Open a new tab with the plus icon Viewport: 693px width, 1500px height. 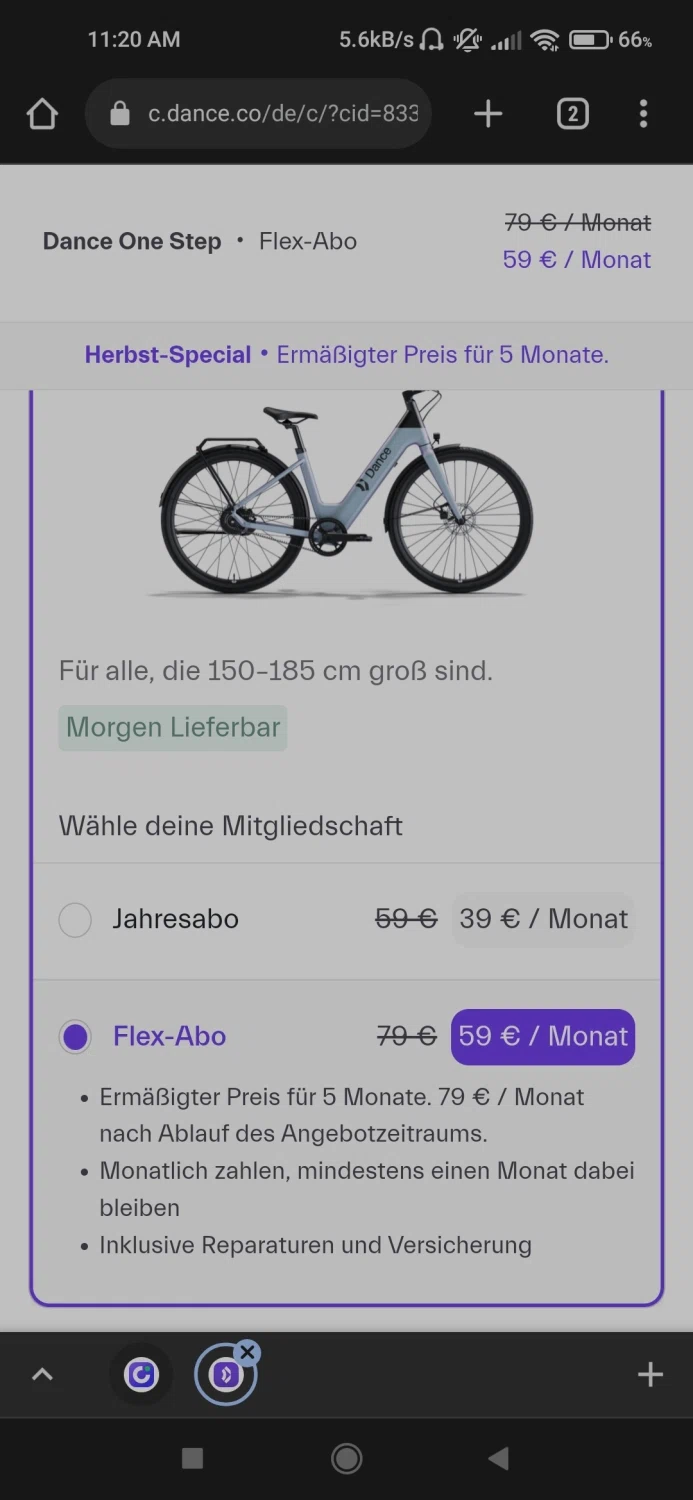click(x=488, y=114)
